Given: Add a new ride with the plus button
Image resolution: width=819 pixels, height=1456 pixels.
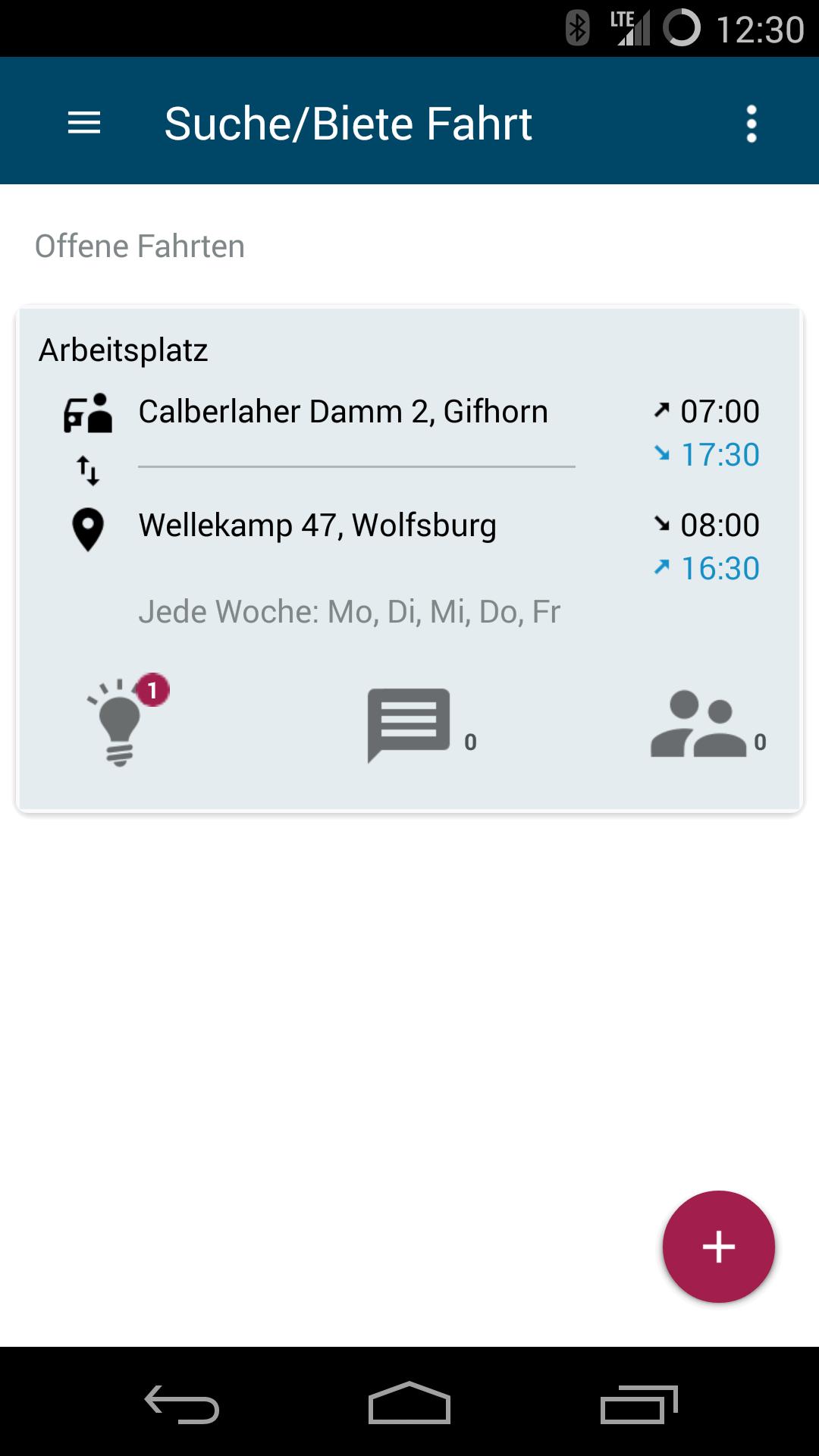Looking at the screenshot, I should click(x=718, y=1247).
